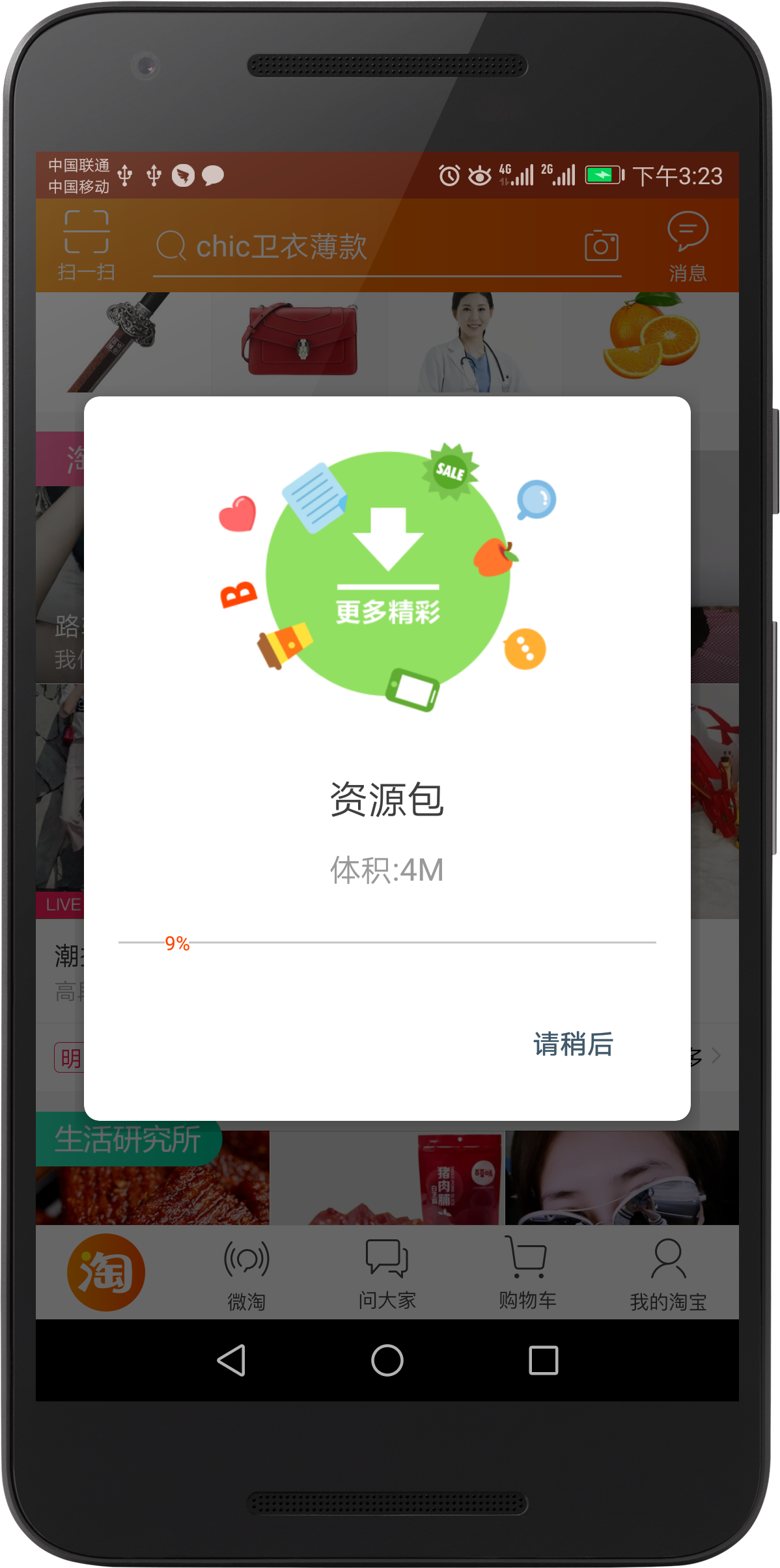Open the 扫一扫 scanner
This screenshot has height=1568, width=780.
click(x=87, y=245)
